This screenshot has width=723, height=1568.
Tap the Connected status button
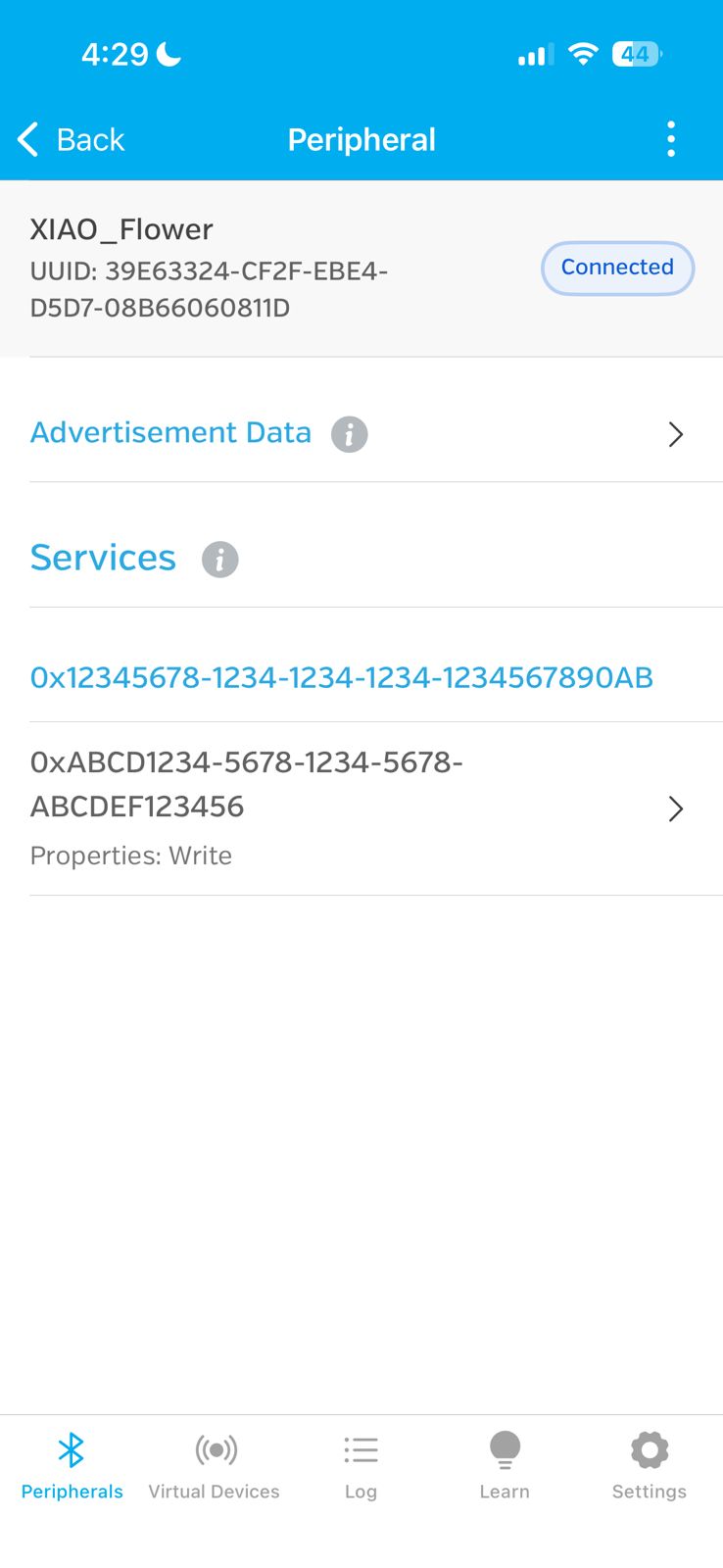617,268
